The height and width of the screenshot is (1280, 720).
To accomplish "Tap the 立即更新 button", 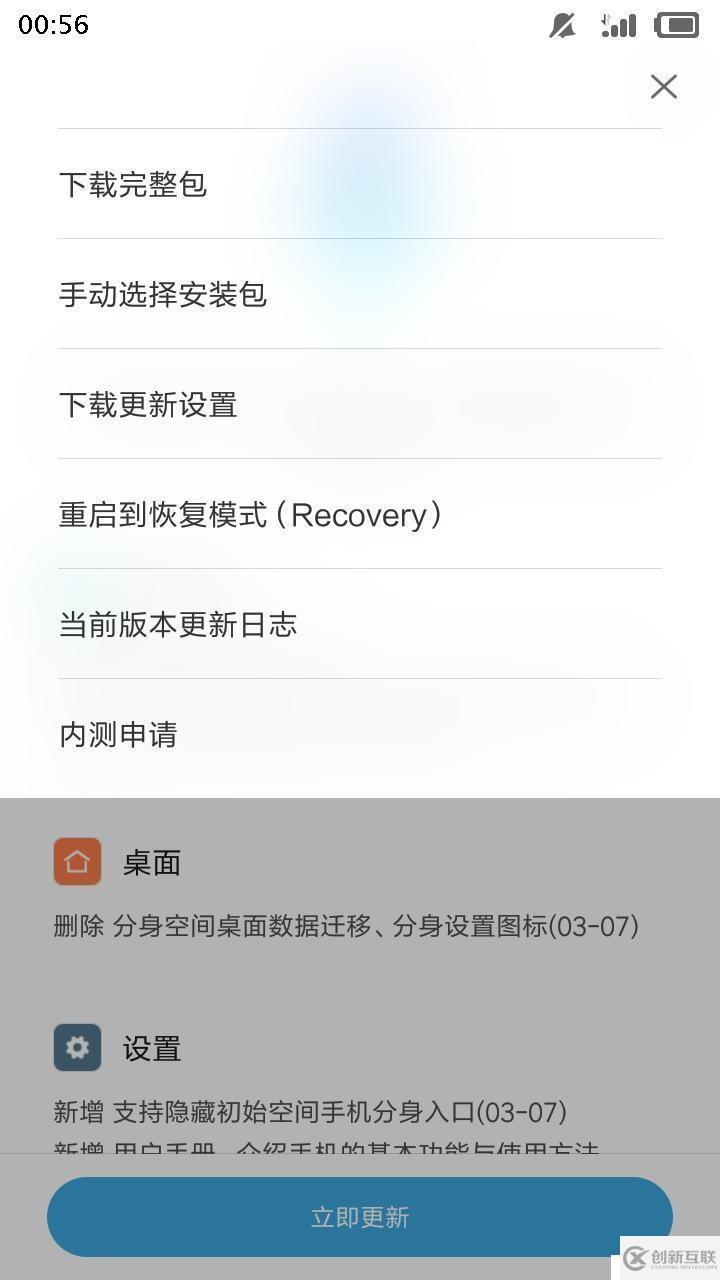I will 359,1217.
